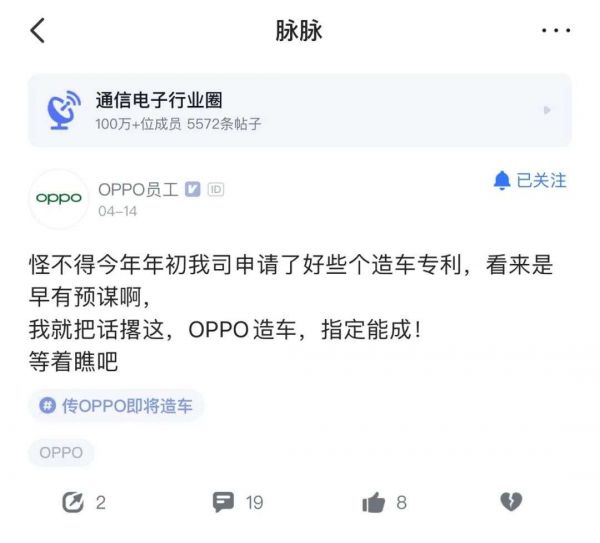Dislike with the broken heart icon
Viewport: 600px width, 543px height.
[511, 502]
